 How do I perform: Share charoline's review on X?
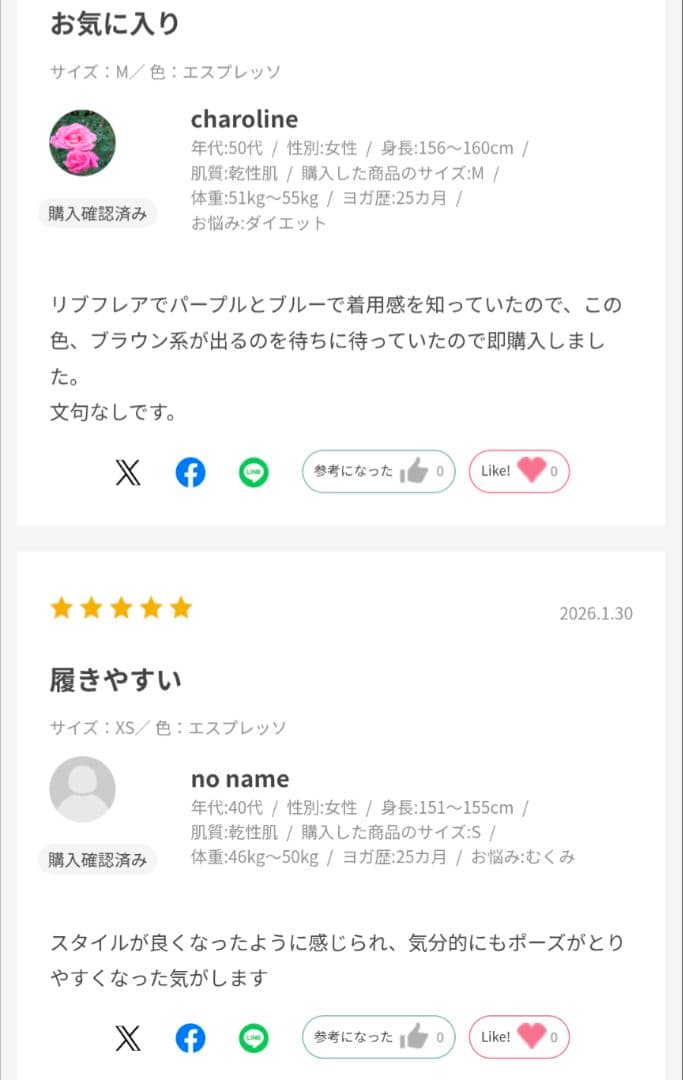click(x=128, y=472)
